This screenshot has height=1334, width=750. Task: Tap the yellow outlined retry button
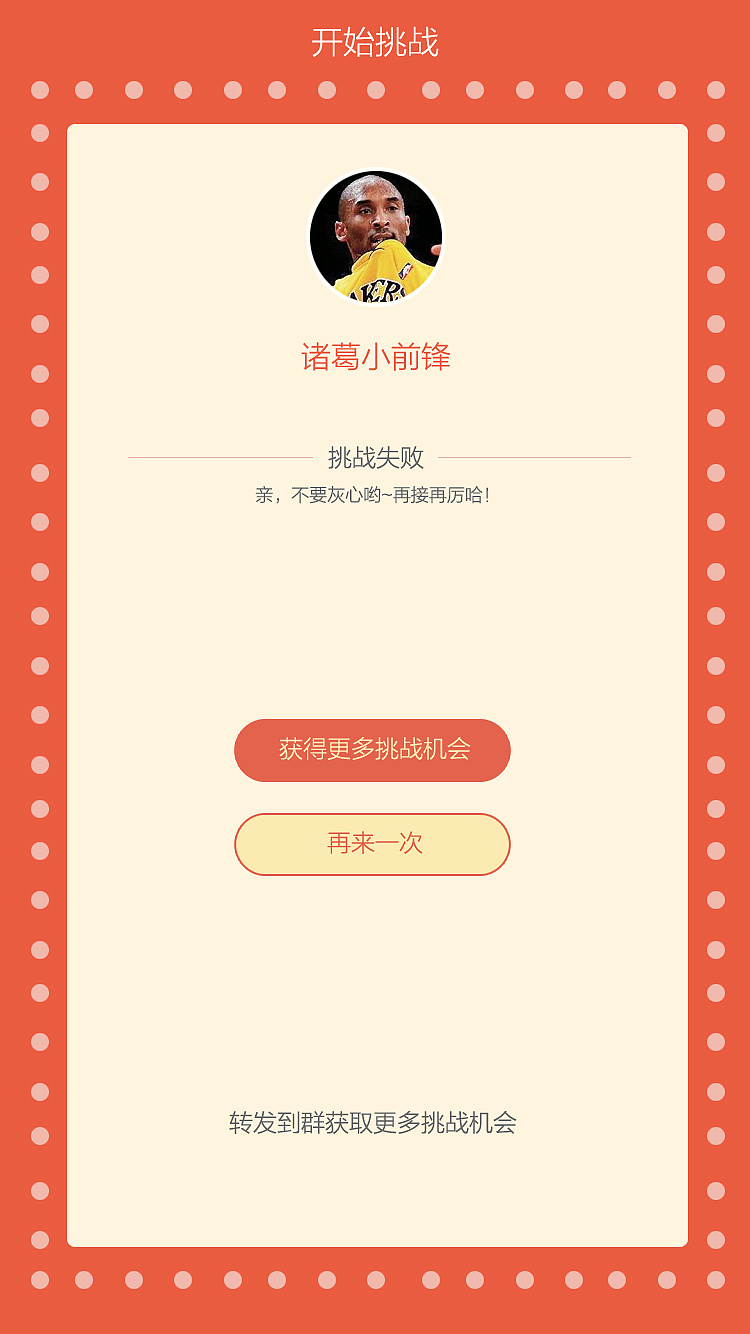tap(373, 844)
